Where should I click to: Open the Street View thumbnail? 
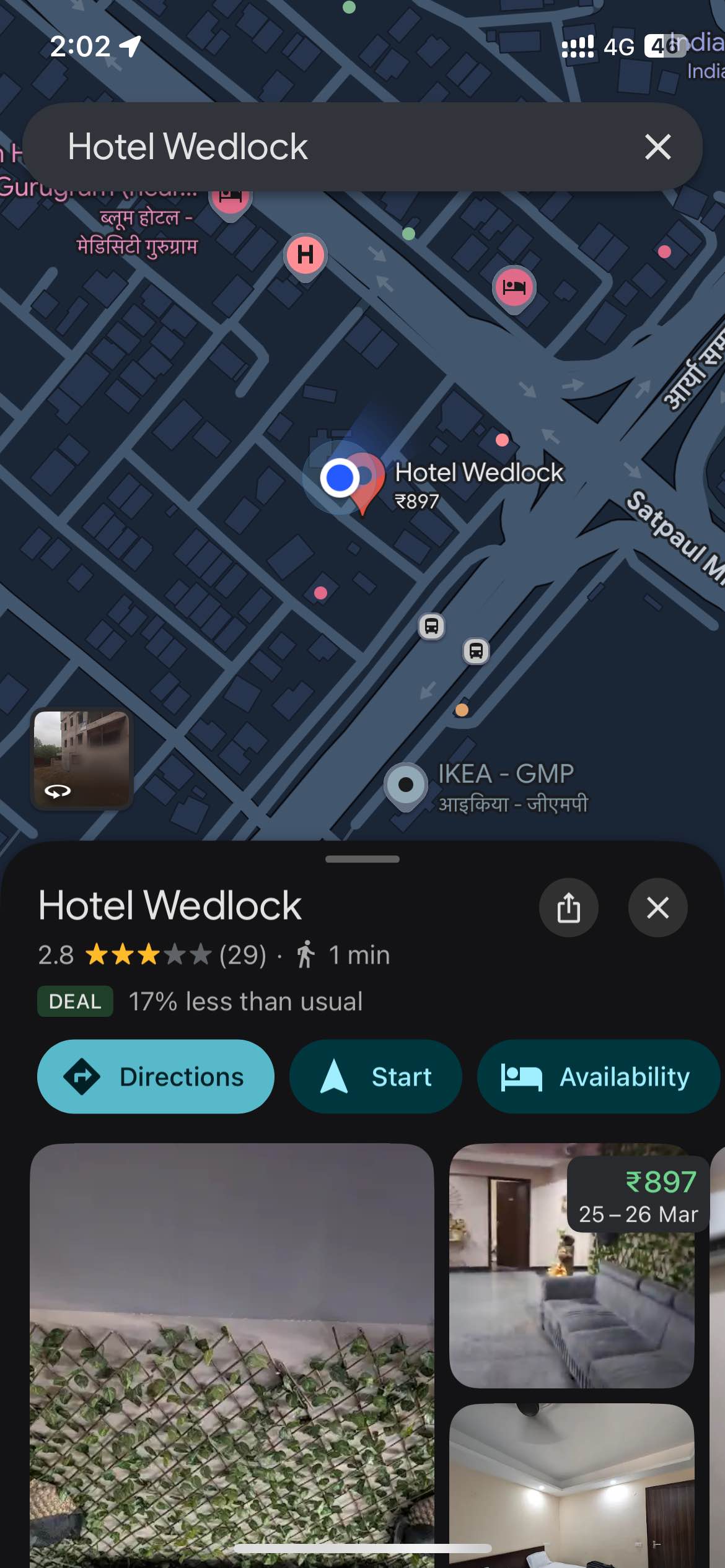[x=82, y=759]
